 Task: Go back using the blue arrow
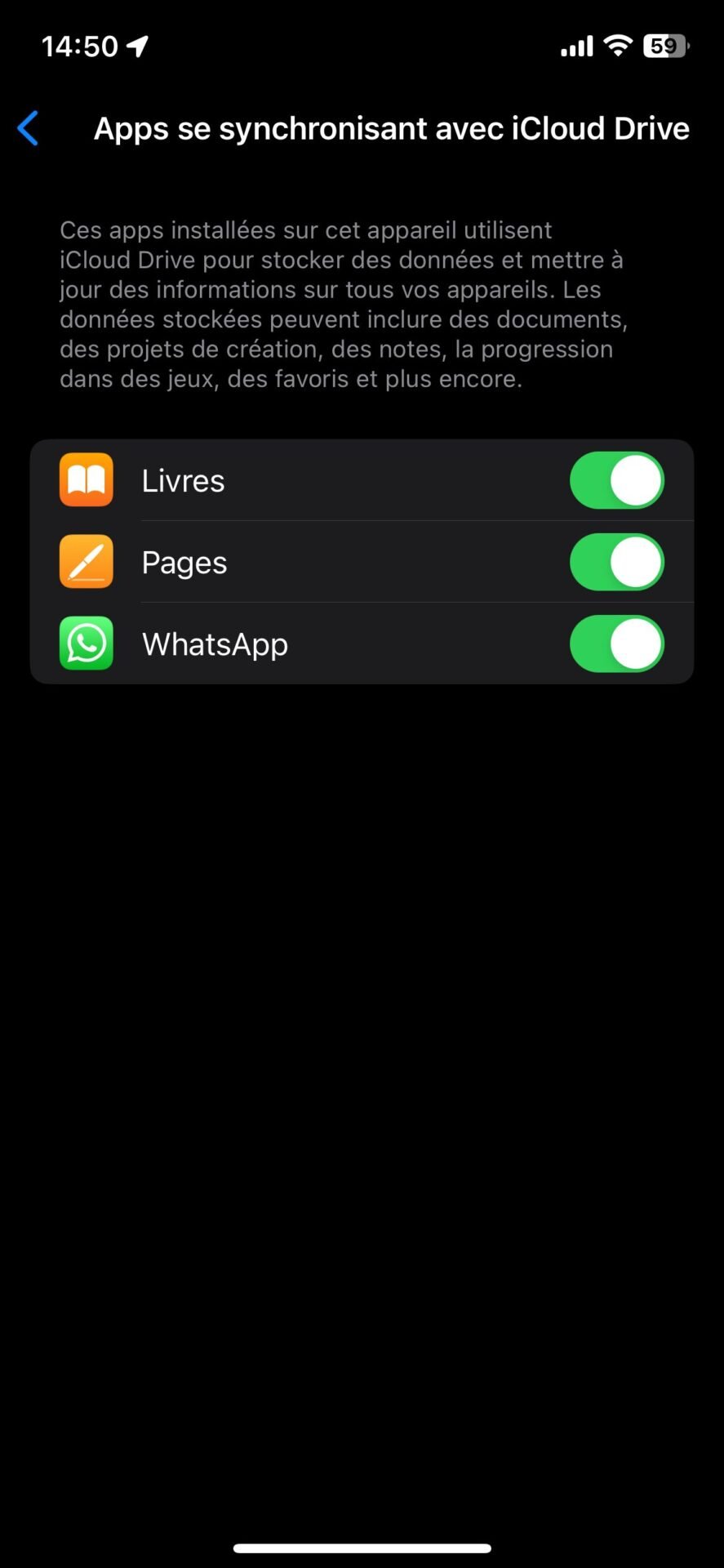click(28, 129)
